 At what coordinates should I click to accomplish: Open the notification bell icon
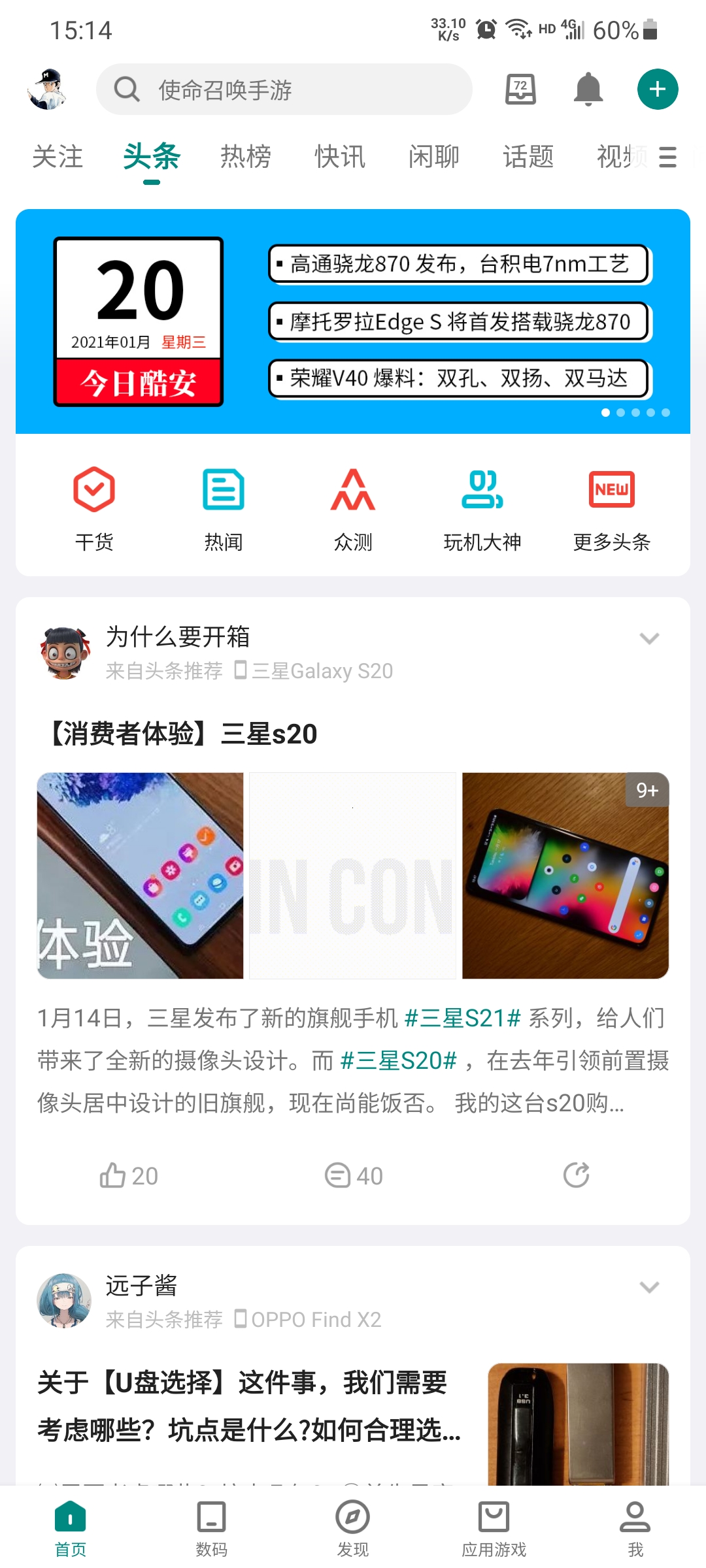[587, 89]
